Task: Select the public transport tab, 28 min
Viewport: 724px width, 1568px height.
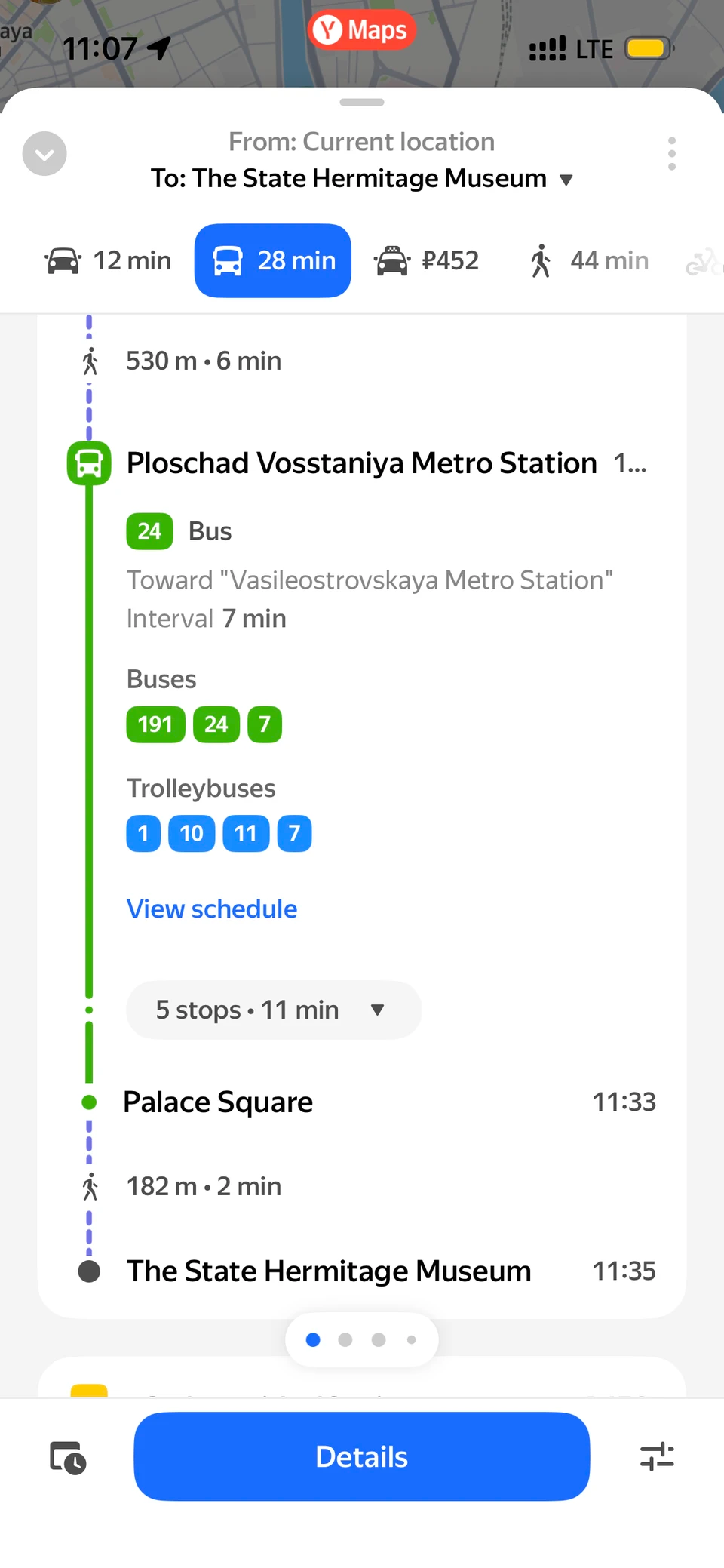Action: [273, 261]
